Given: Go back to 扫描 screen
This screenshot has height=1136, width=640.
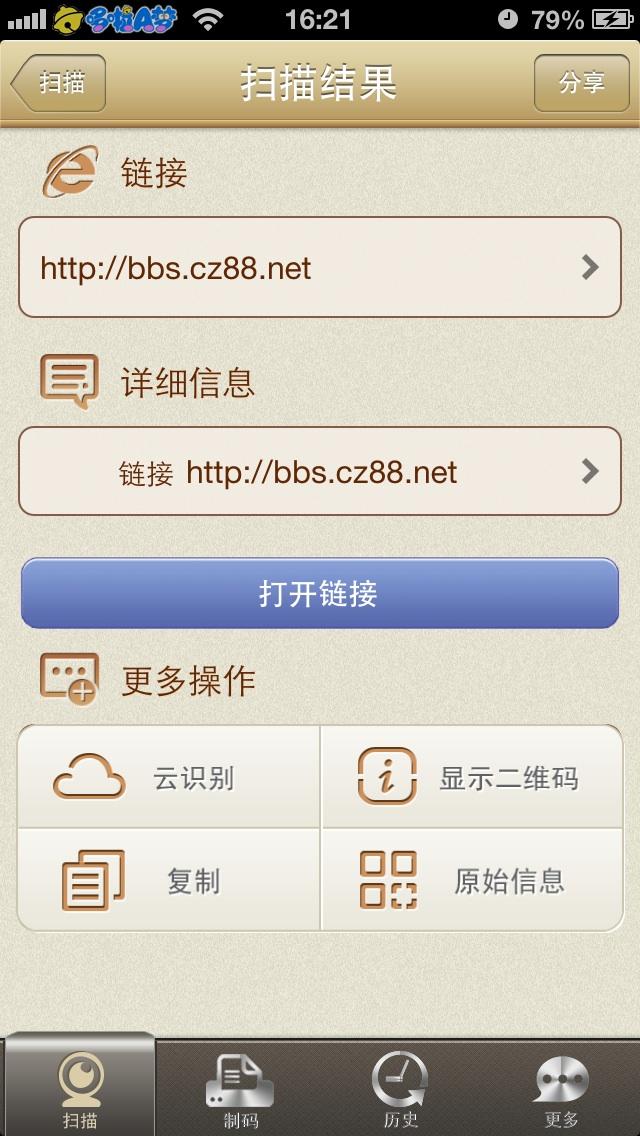Looking at the screenshot, I should pyautogui.click(x=59, y=83).
